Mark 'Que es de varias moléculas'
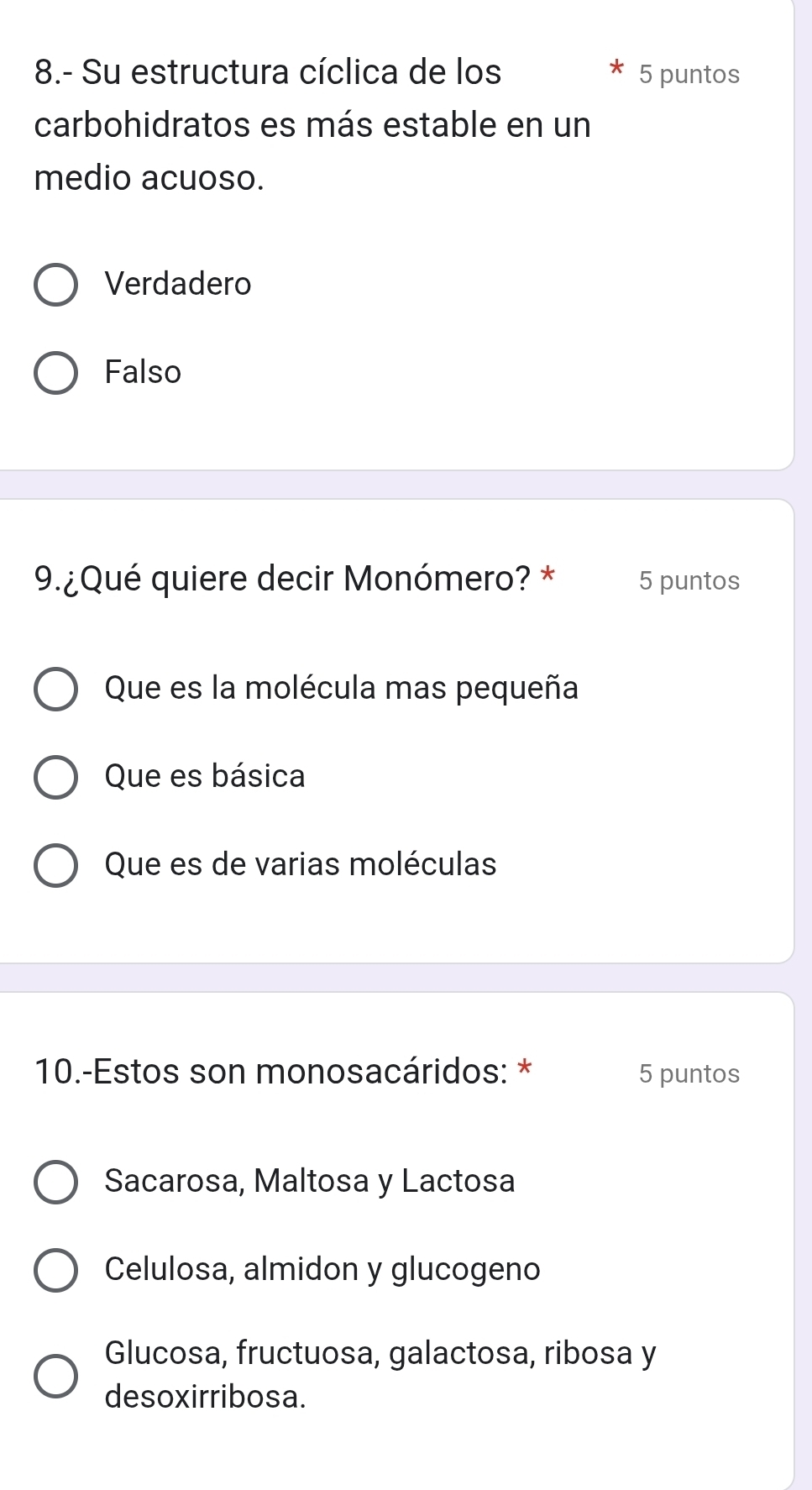 56,865
